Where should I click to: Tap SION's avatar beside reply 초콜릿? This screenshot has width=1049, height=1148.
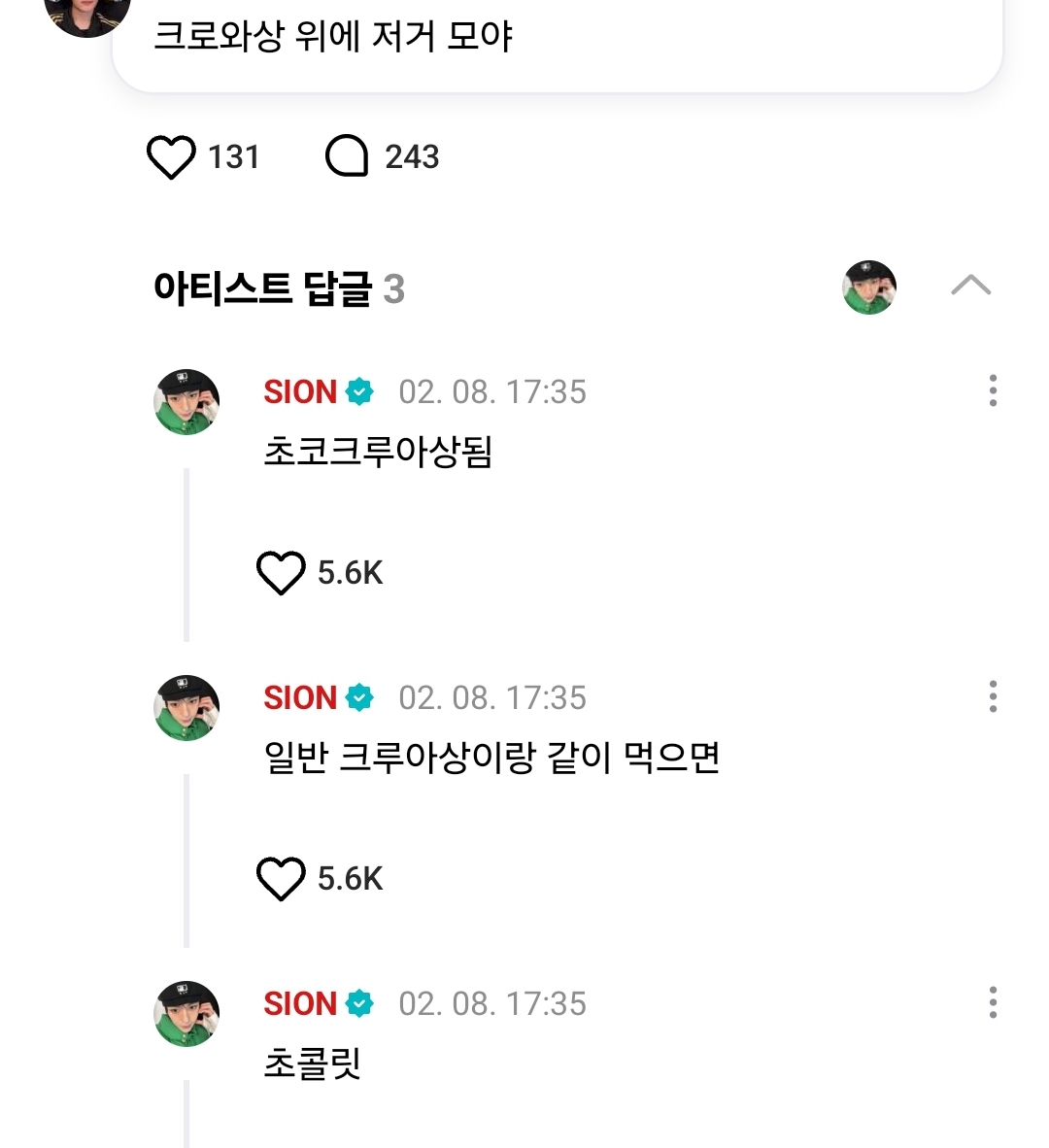pos(187,1014)
